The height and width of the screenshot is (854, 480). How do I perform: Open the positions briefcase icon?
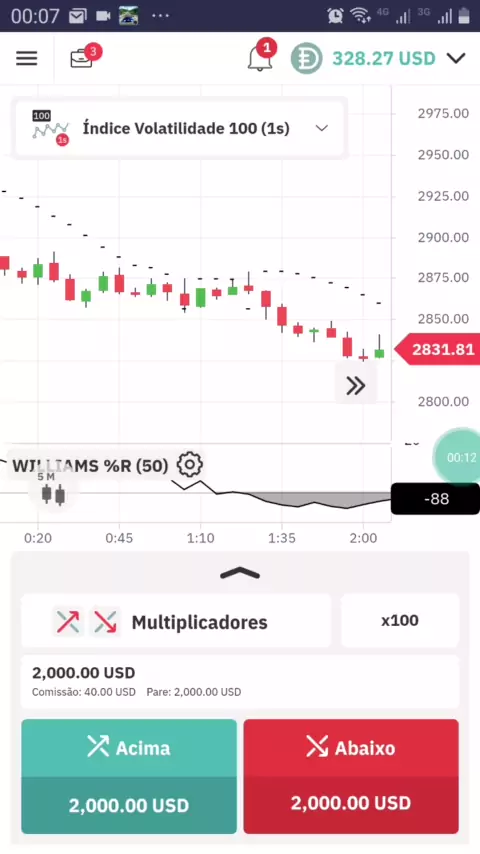coord(82,58)
